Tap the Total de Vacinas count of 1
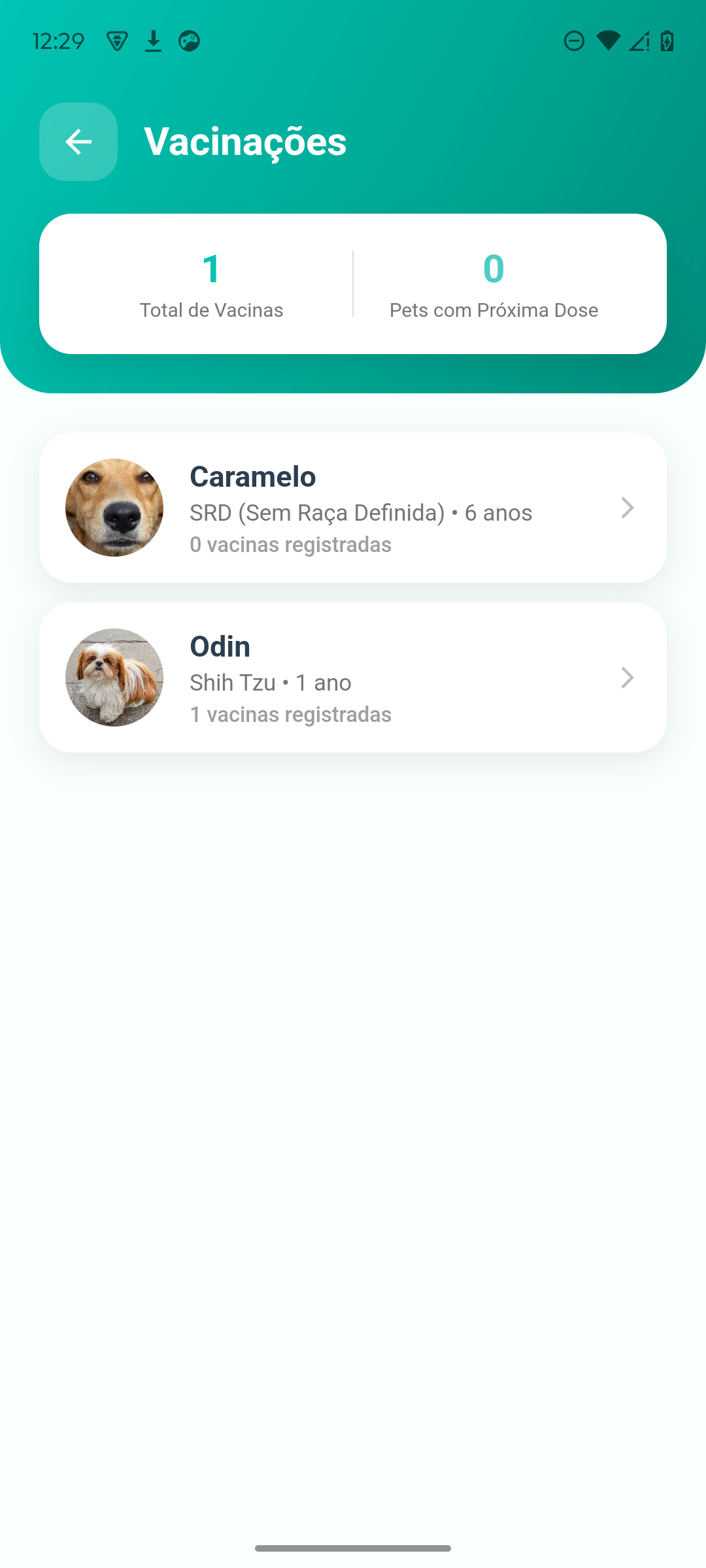The image size is (706, 1568). point(210,268)
